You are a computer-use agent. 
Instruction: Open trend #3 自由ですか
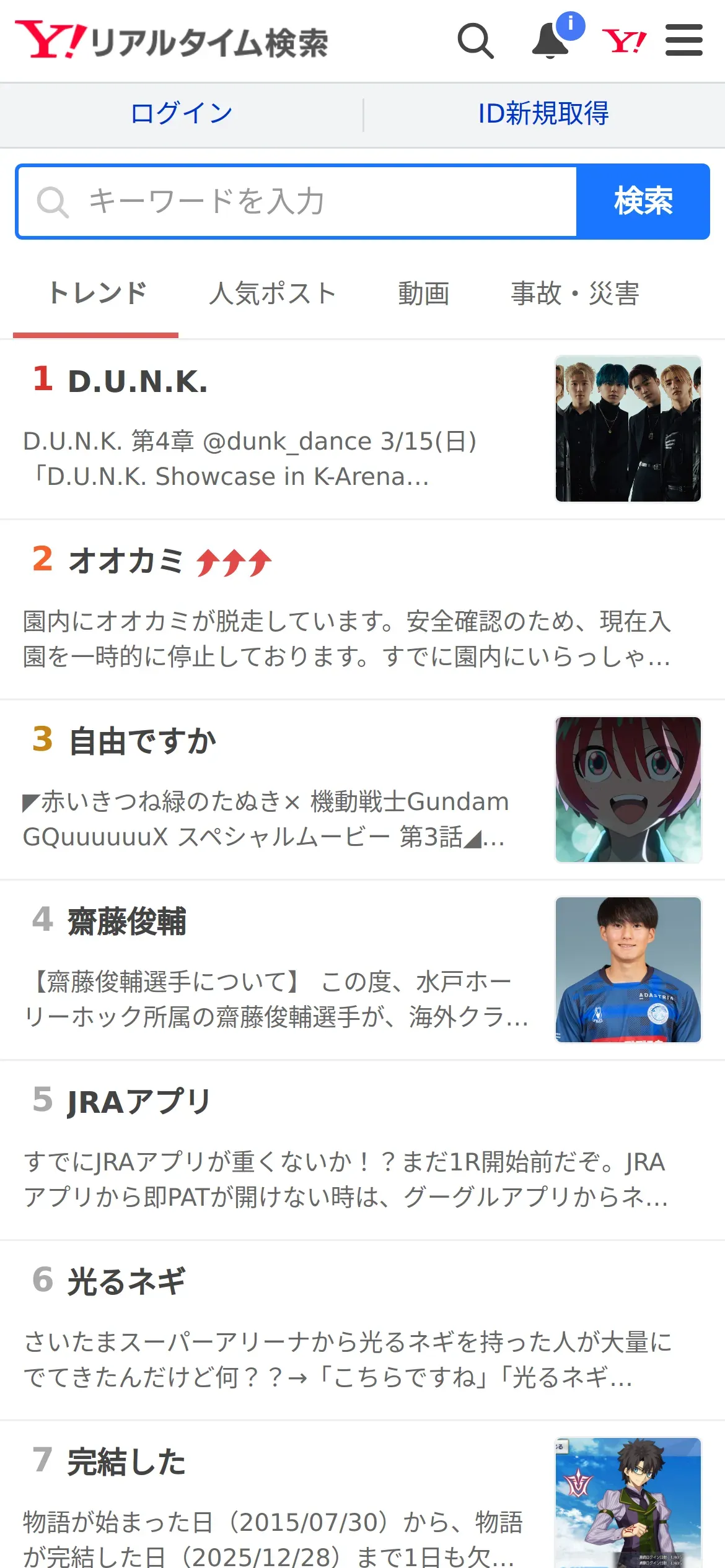[143, 741]
